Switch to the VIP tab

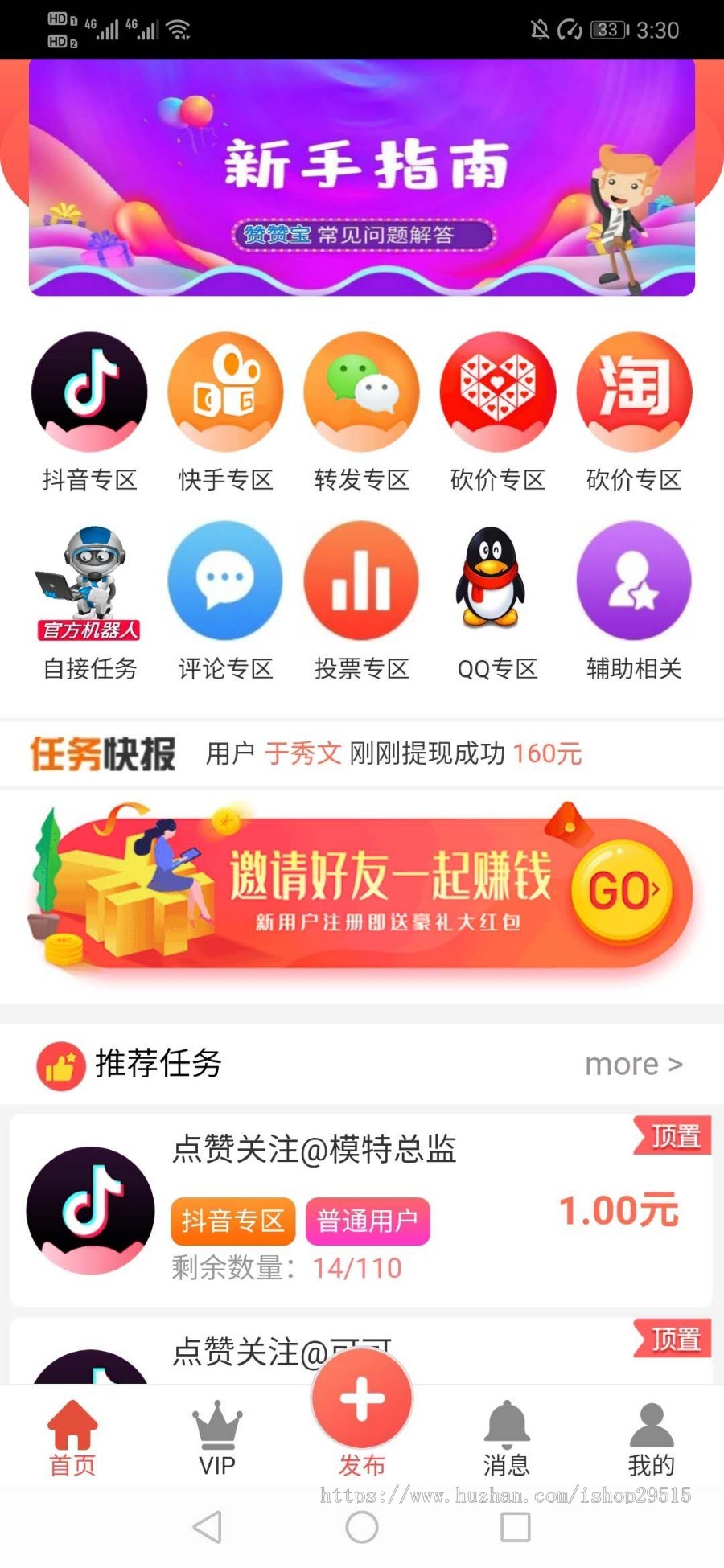[217, 1439]
